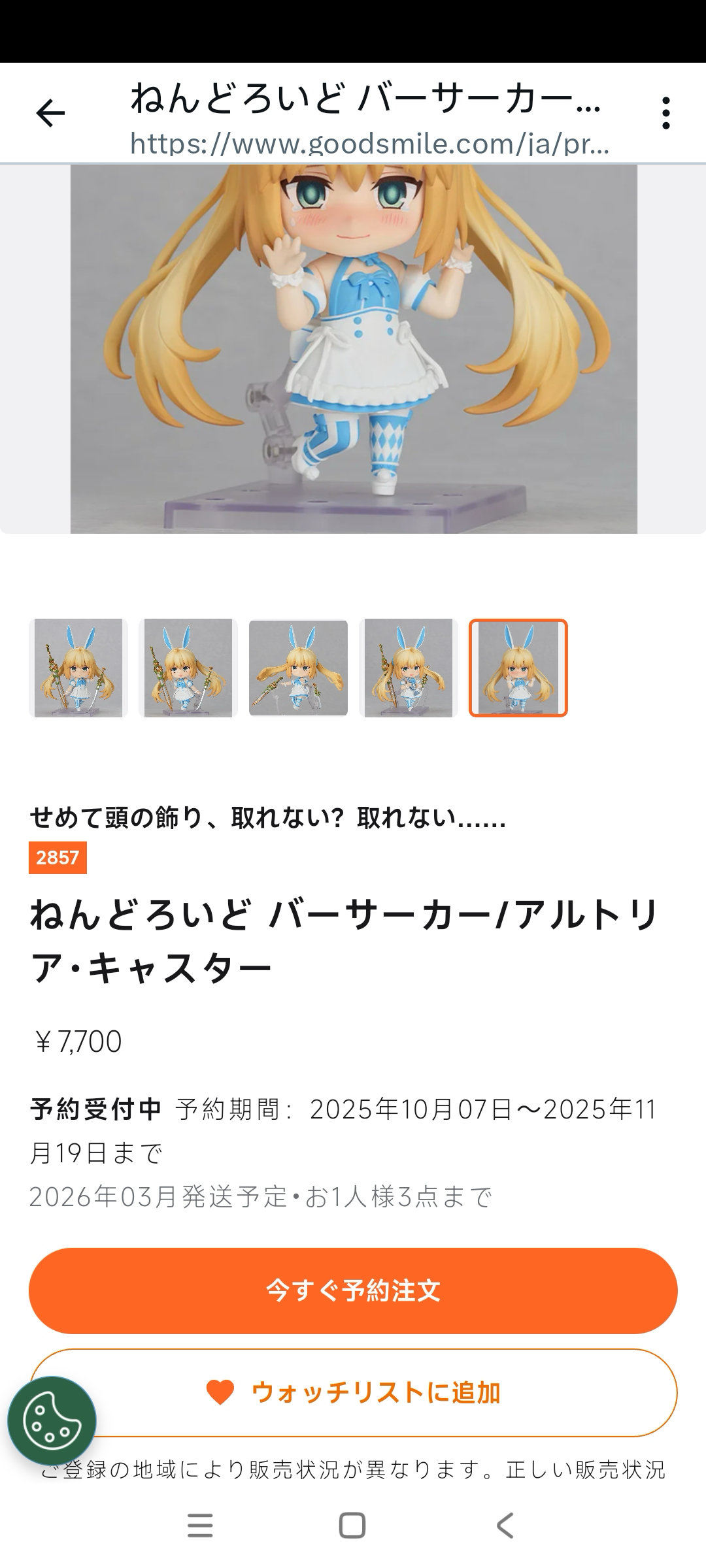Tap the system home button
Image resolution: width=706 pixels, height=1568 pixels.
tap(352, 1526)
